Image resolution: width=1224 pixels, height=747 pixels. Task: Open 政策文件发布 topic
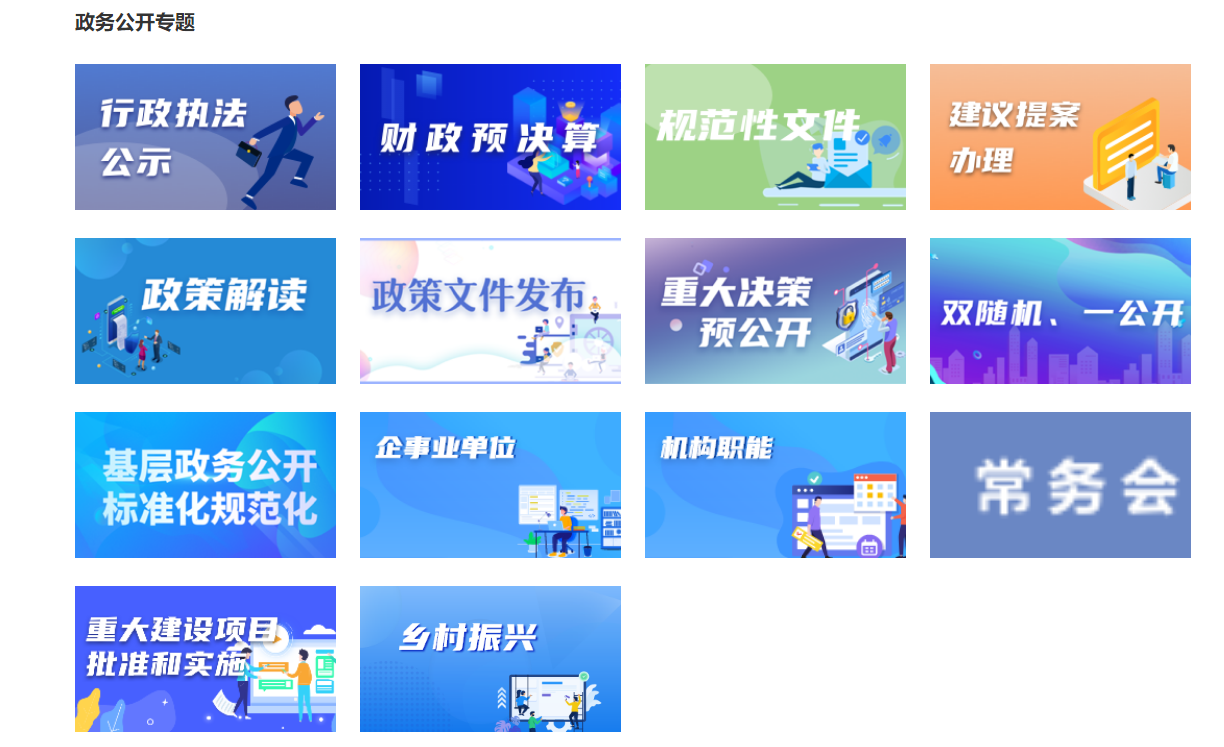[x=490, y=311]
